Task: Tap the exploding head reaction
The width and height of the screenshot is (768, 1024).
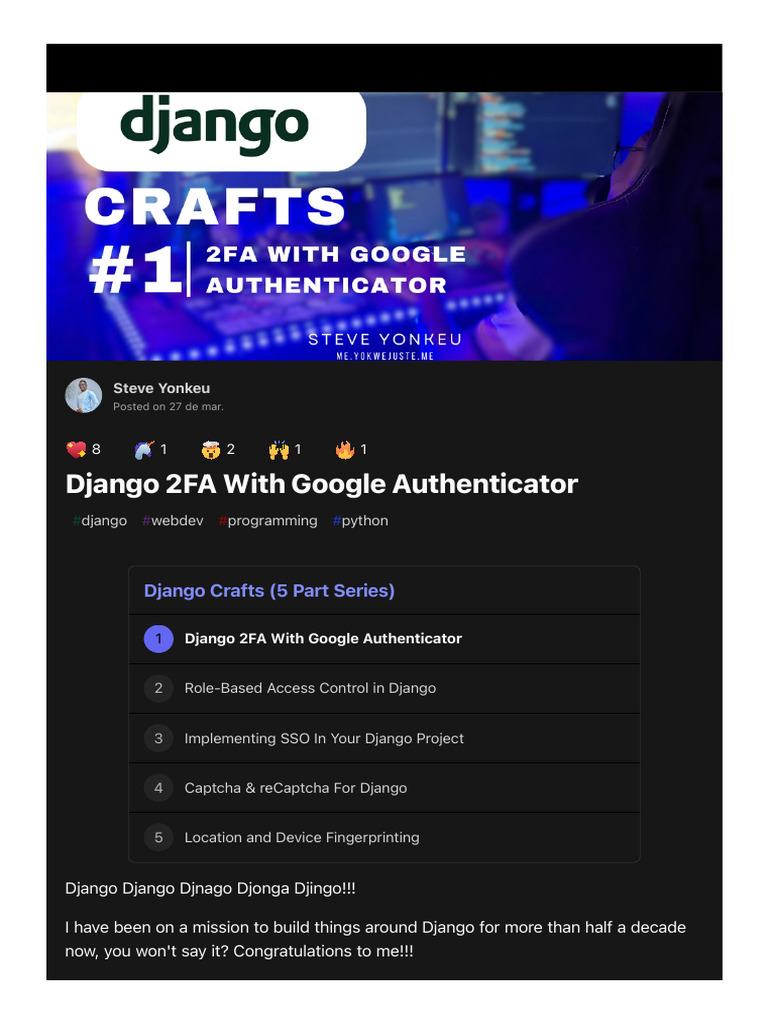Action: 218,449
